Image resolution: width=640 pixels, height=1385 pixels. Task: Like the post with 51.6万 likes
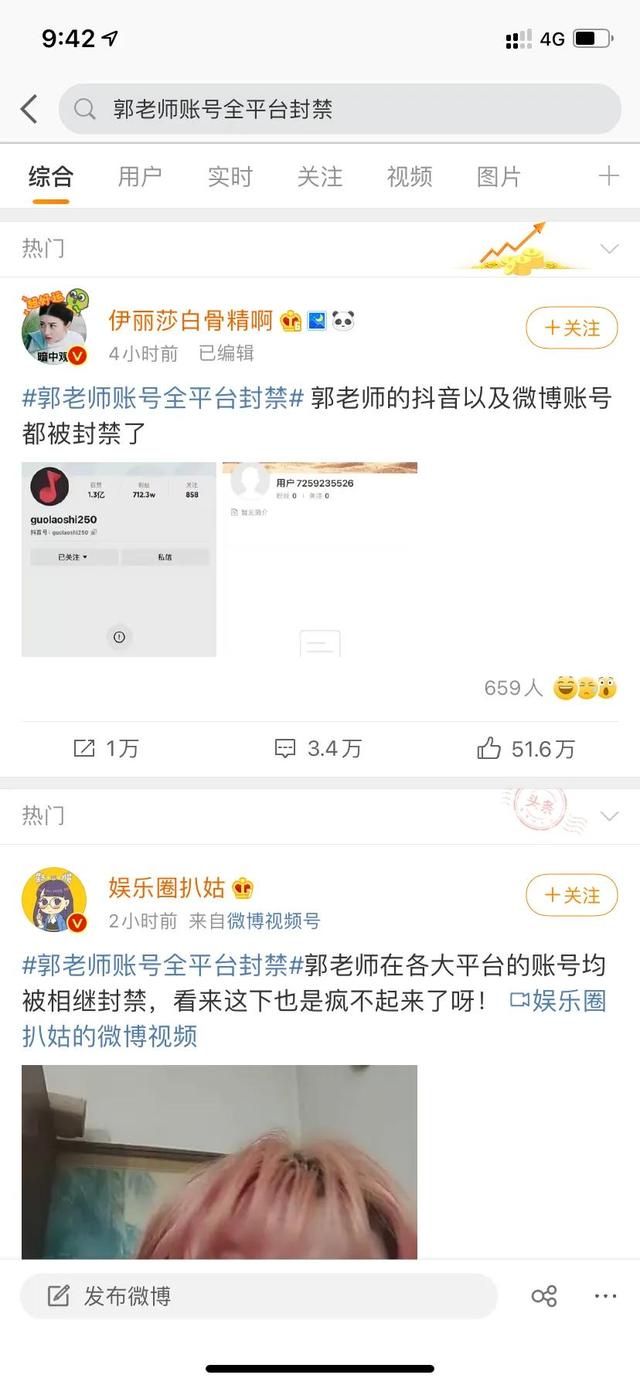(x=526, y=748)
